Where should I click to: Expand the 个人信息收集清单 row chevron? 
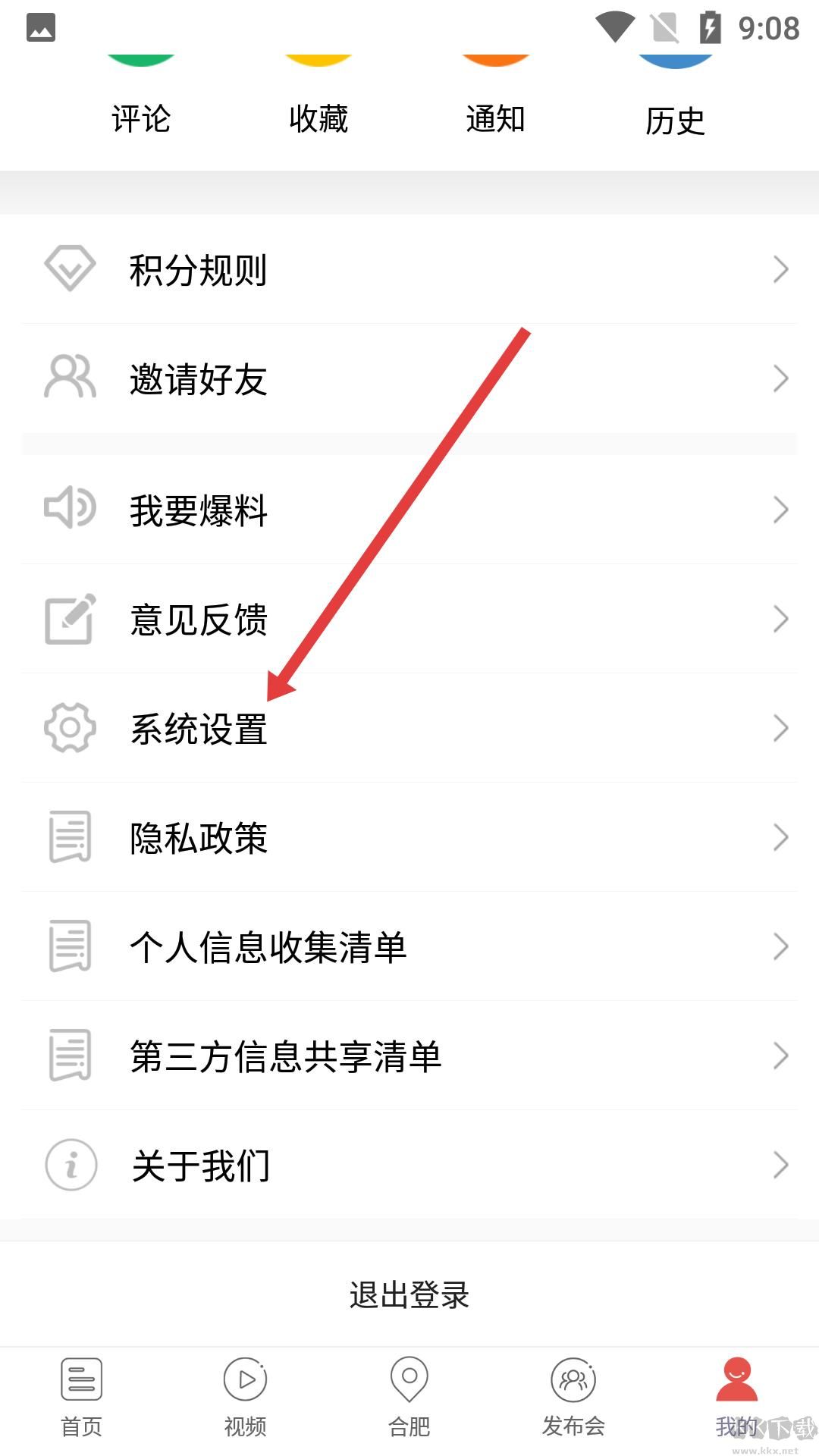tap(781, 946)
